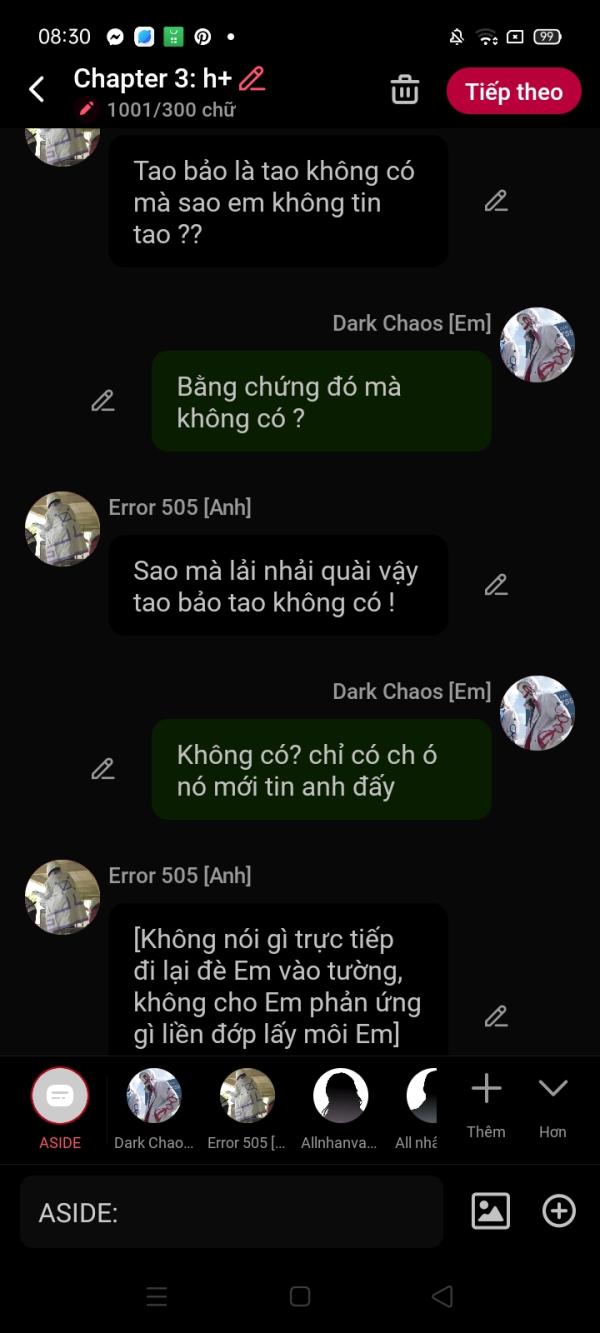This screenshot has width=600, height=1333.
Task: Expand the Hơn chevron
Action: pos(553,1106)
